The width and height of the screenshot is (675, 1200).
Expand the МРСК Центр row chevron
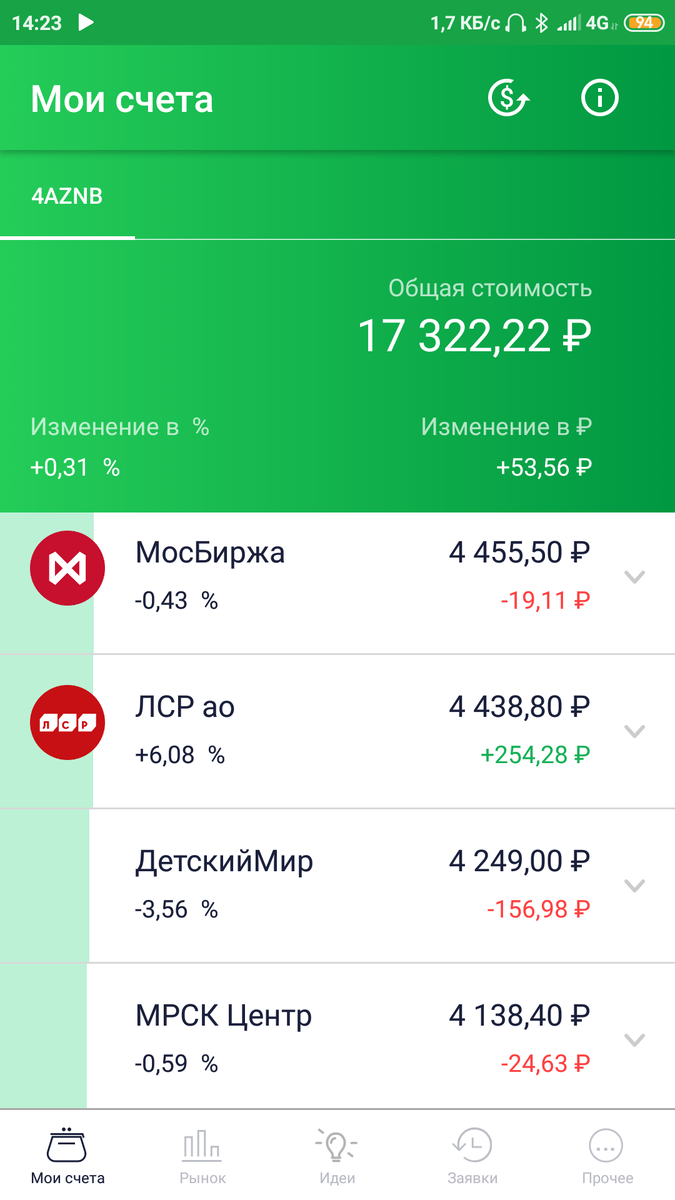point(635,1039)
